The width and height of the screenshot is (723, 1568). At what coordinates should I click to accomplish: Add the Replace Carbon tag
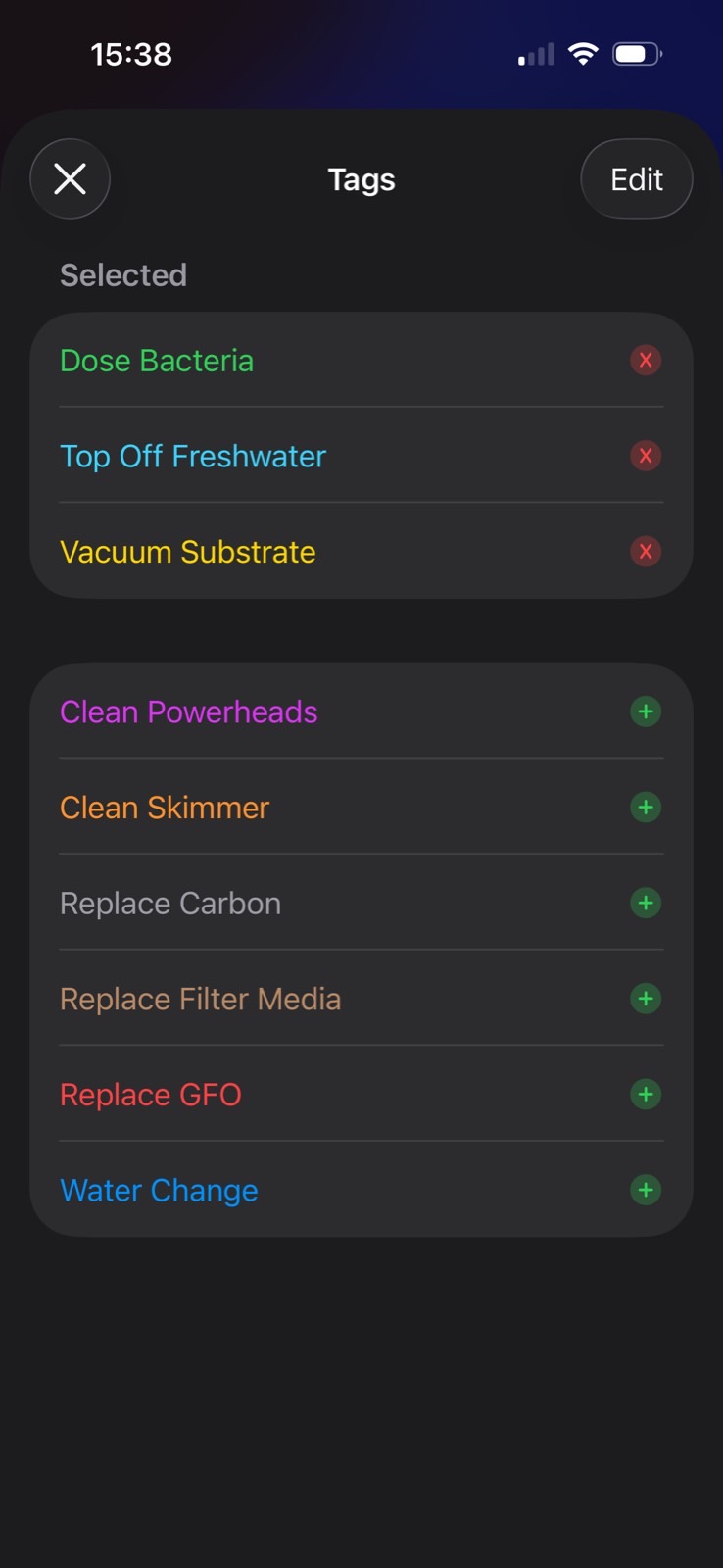click(645, 903)
